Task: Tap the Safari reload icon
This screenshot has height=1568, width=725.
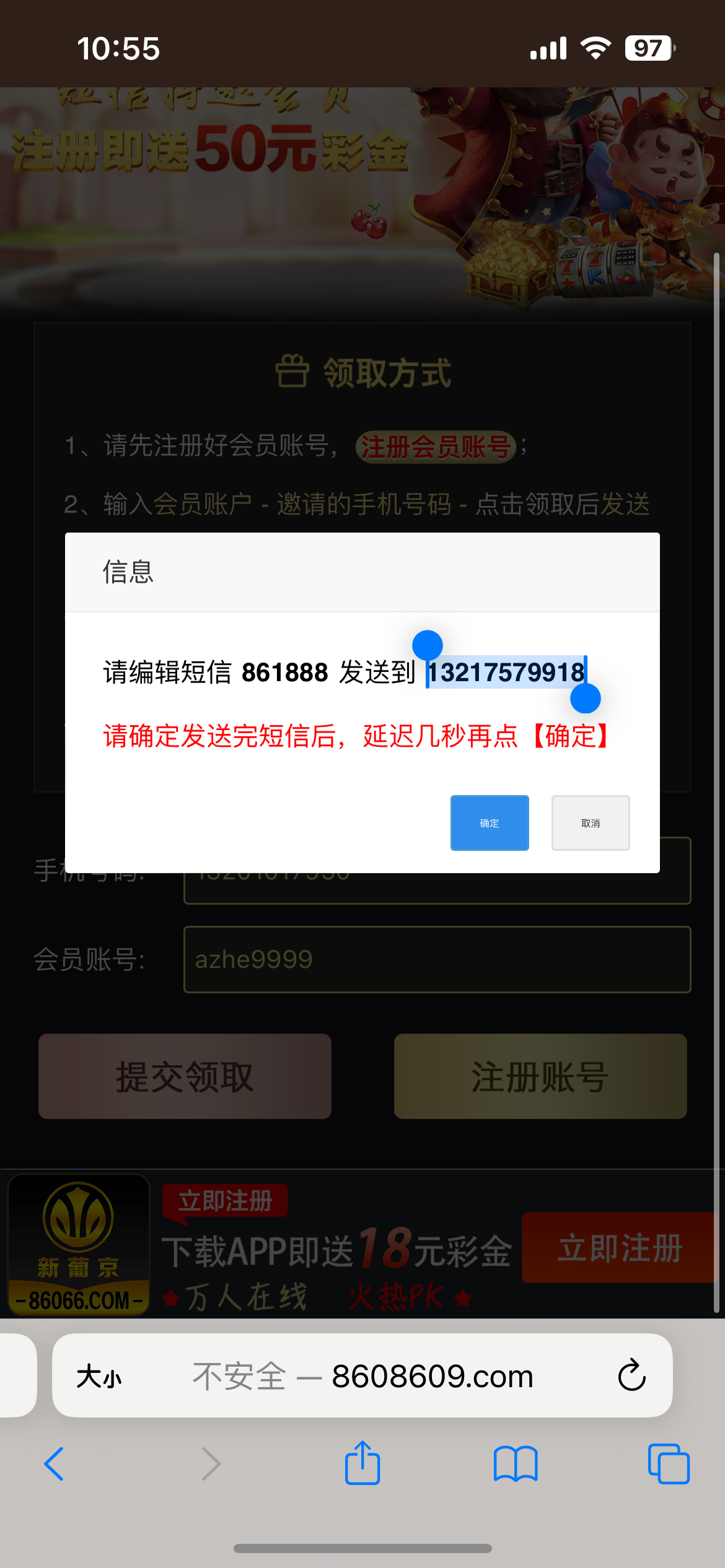Action: (631, 1376)
